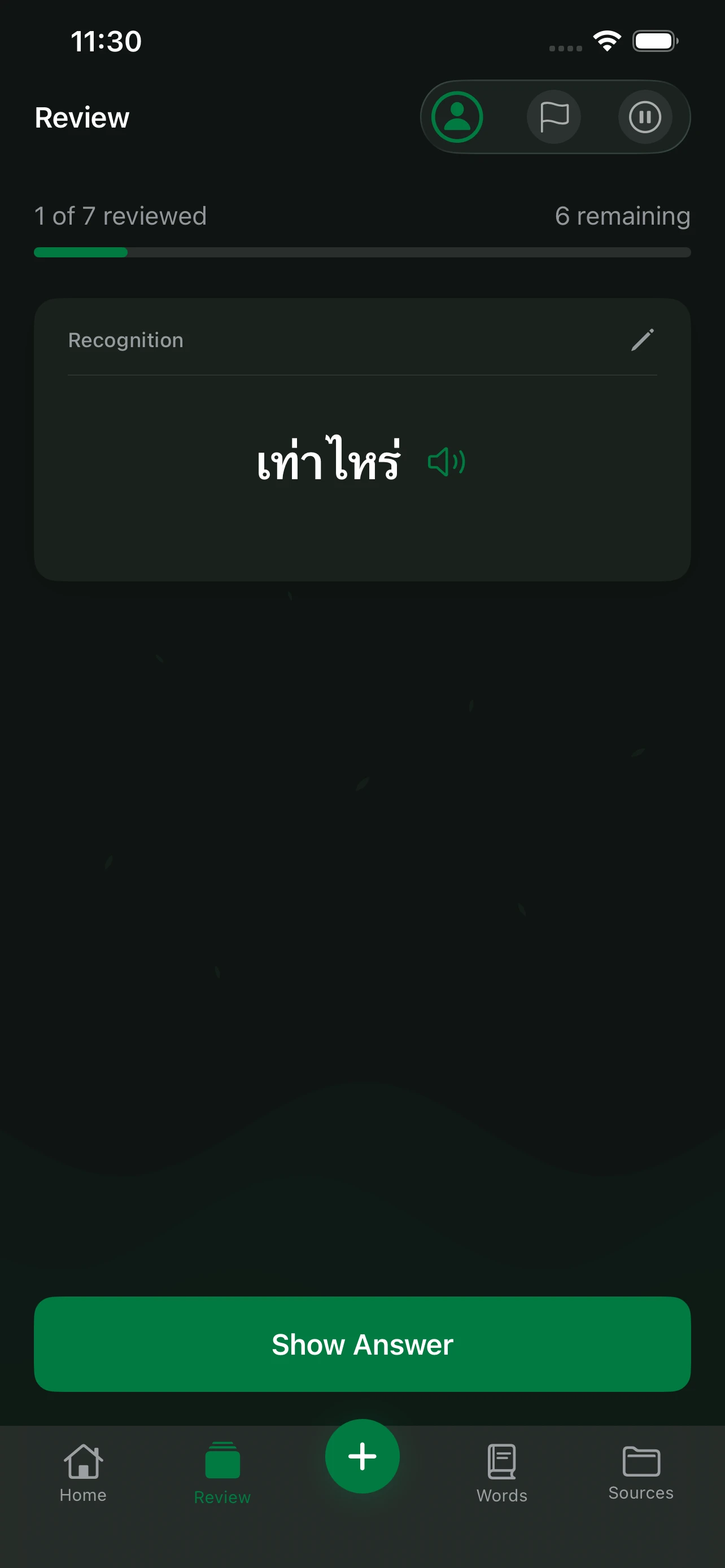Play the word's audio pronunciation
The width and height of the screenshot is (725, 1568).
pyautogui.click(x=446, y=462)
